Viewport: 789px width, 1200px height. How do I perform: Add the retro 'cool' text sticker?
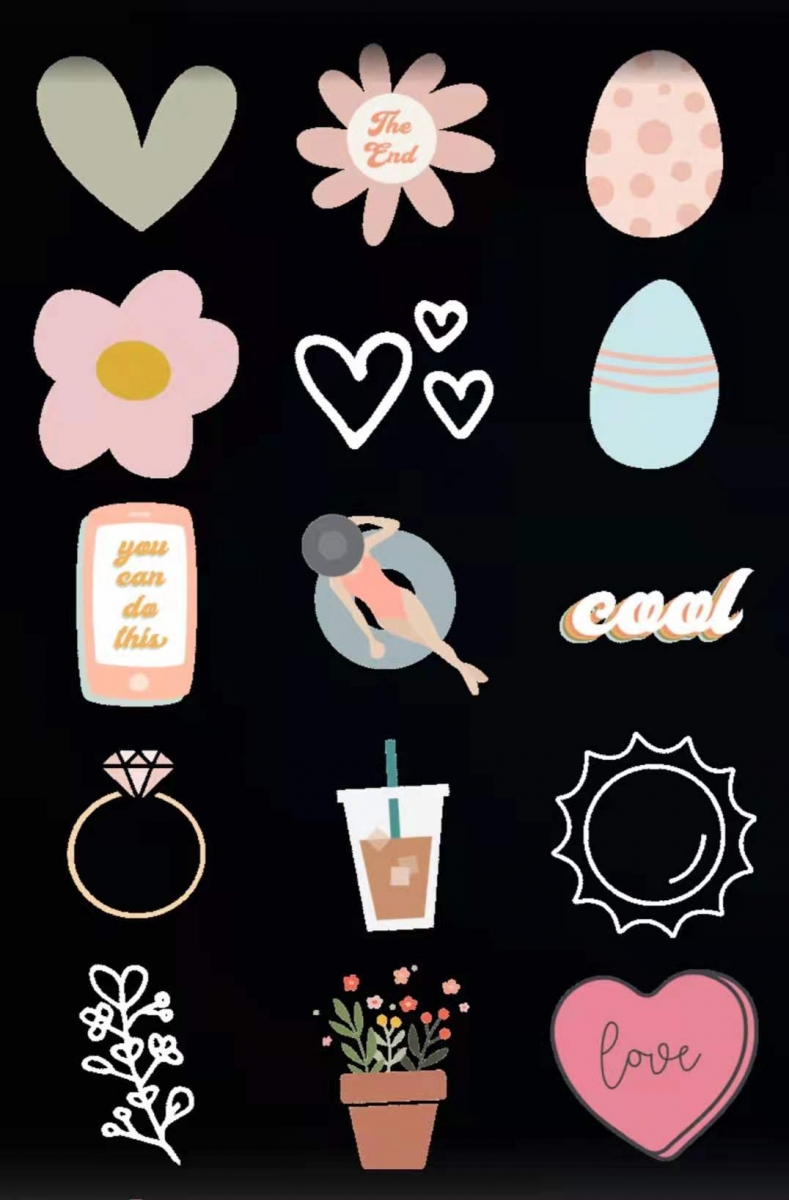pyautogui.click(x=653, y=607)
